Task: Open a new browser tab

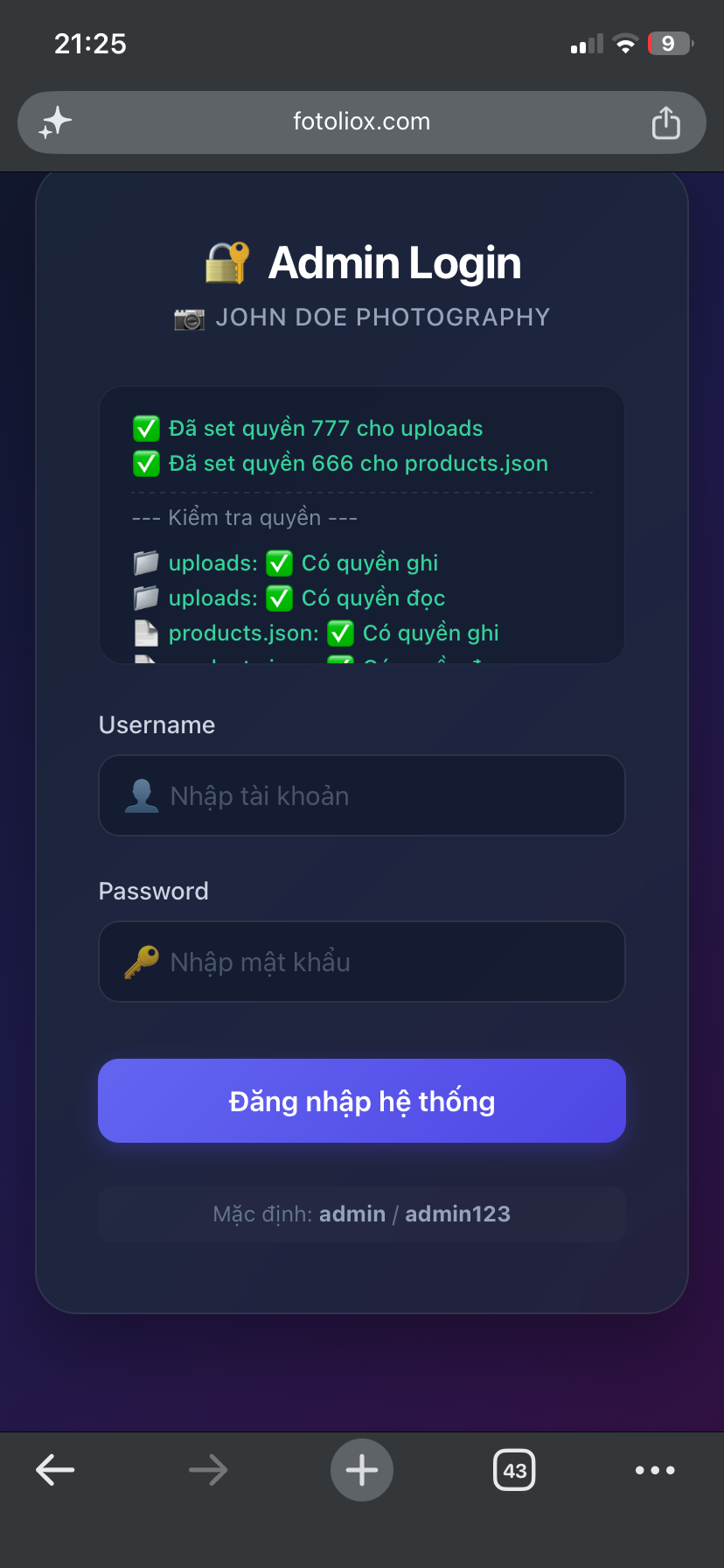Action: pyautogui.click(x=362, y=1470)
